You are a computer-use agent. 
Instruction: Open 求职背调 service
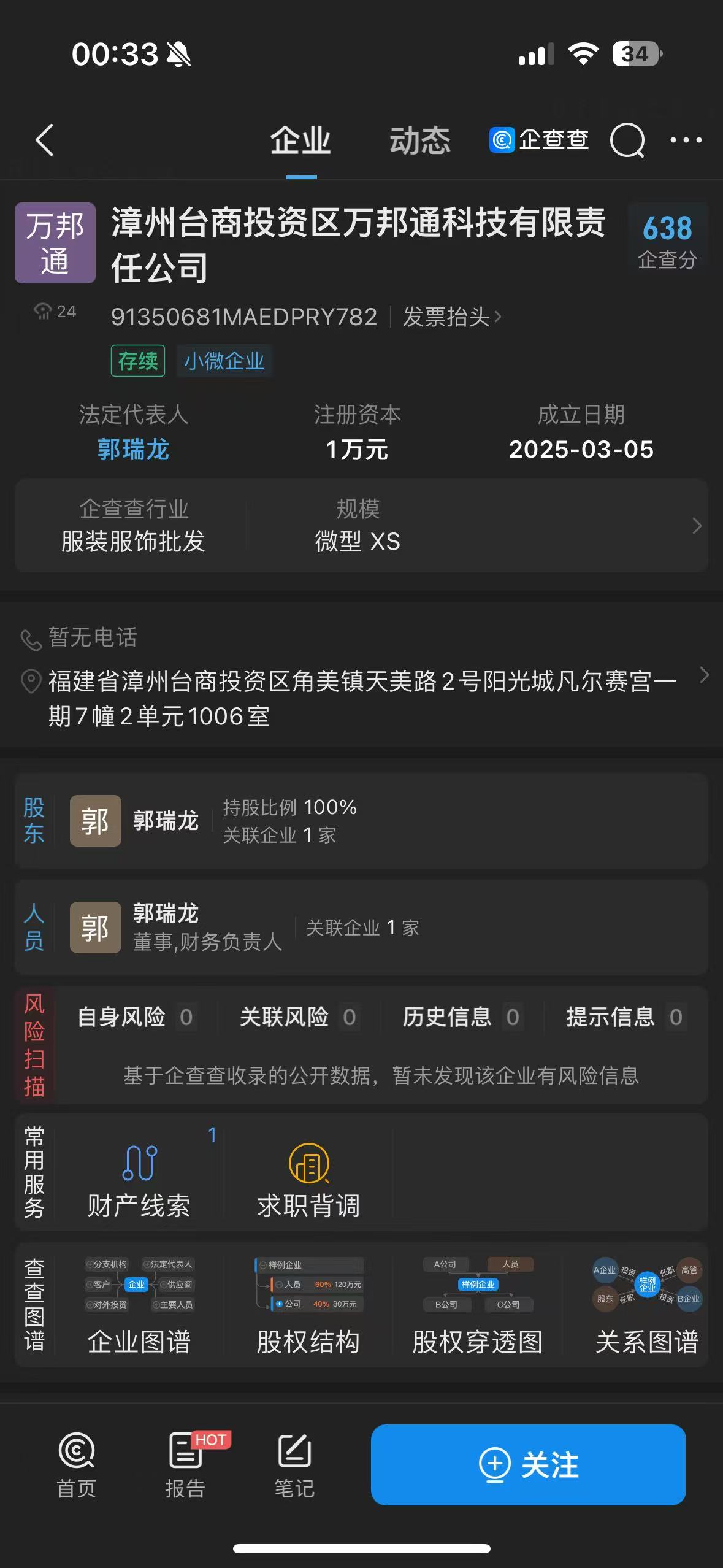pyautogui.click(x=307, y=1175)
